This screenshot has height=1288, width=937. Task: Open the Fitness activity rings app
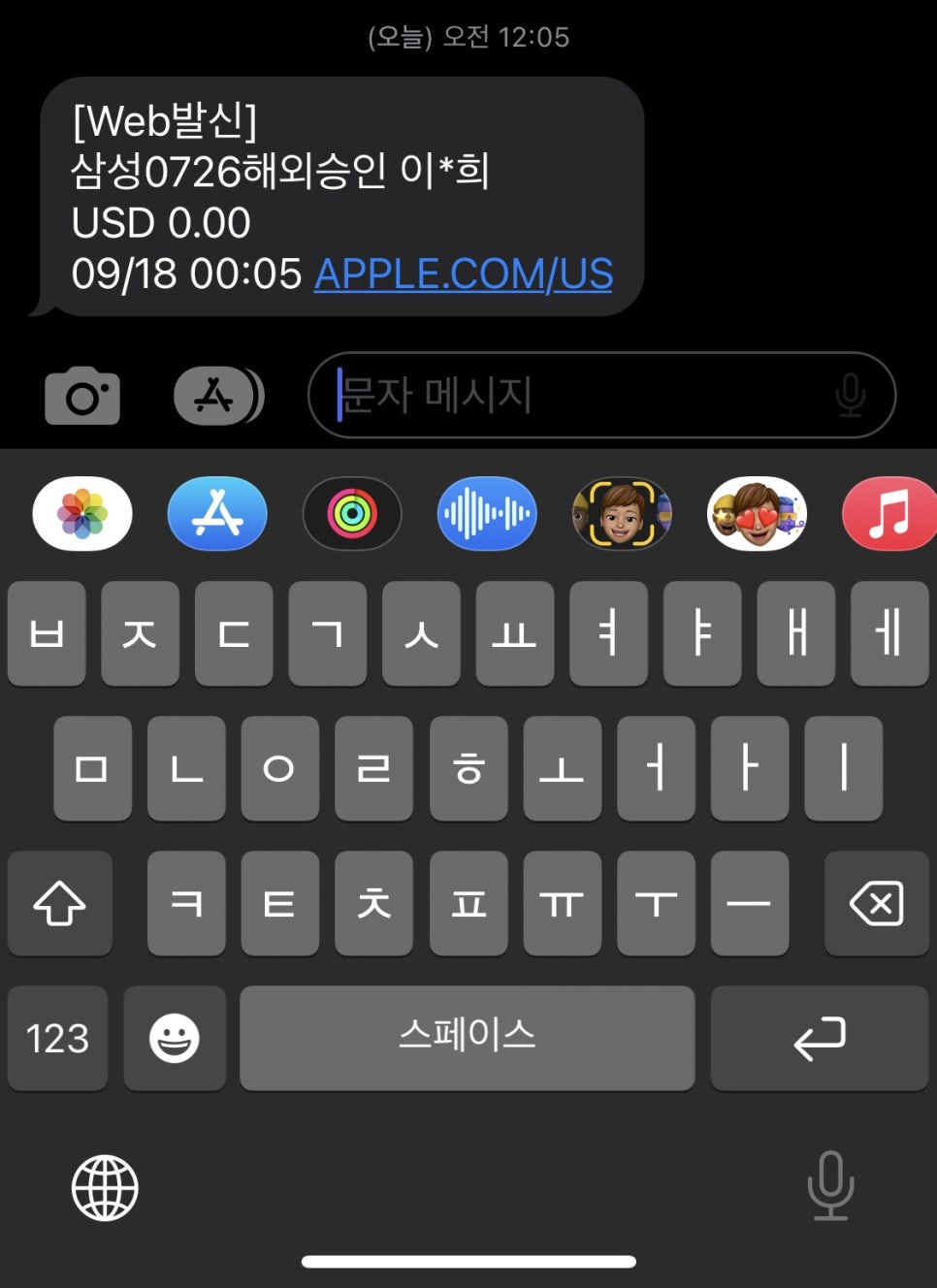(x=352, y=514)
